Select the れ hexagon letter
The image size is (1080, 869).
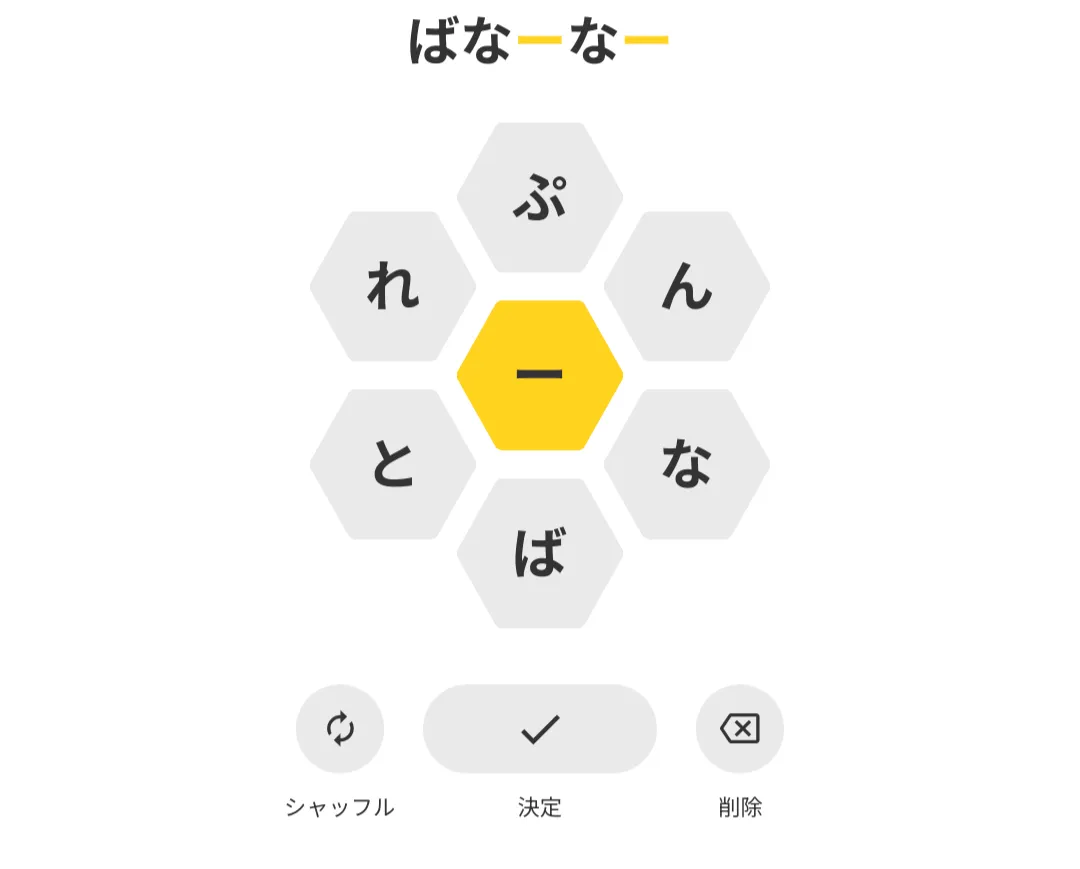pyautogui.click(x=393, y=287)
